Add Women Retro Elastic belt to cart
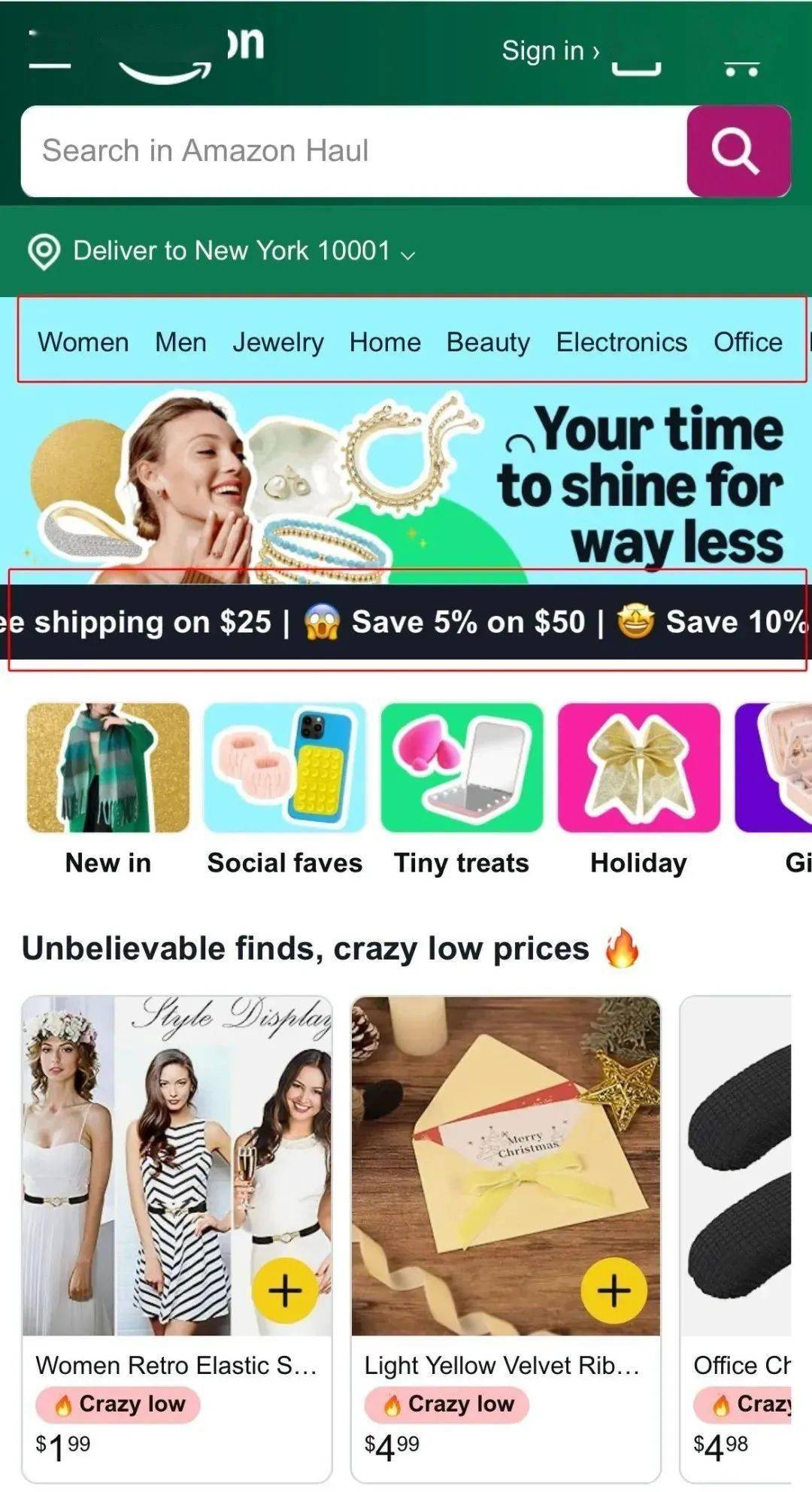812x1492 pixels. (285, 1290)
